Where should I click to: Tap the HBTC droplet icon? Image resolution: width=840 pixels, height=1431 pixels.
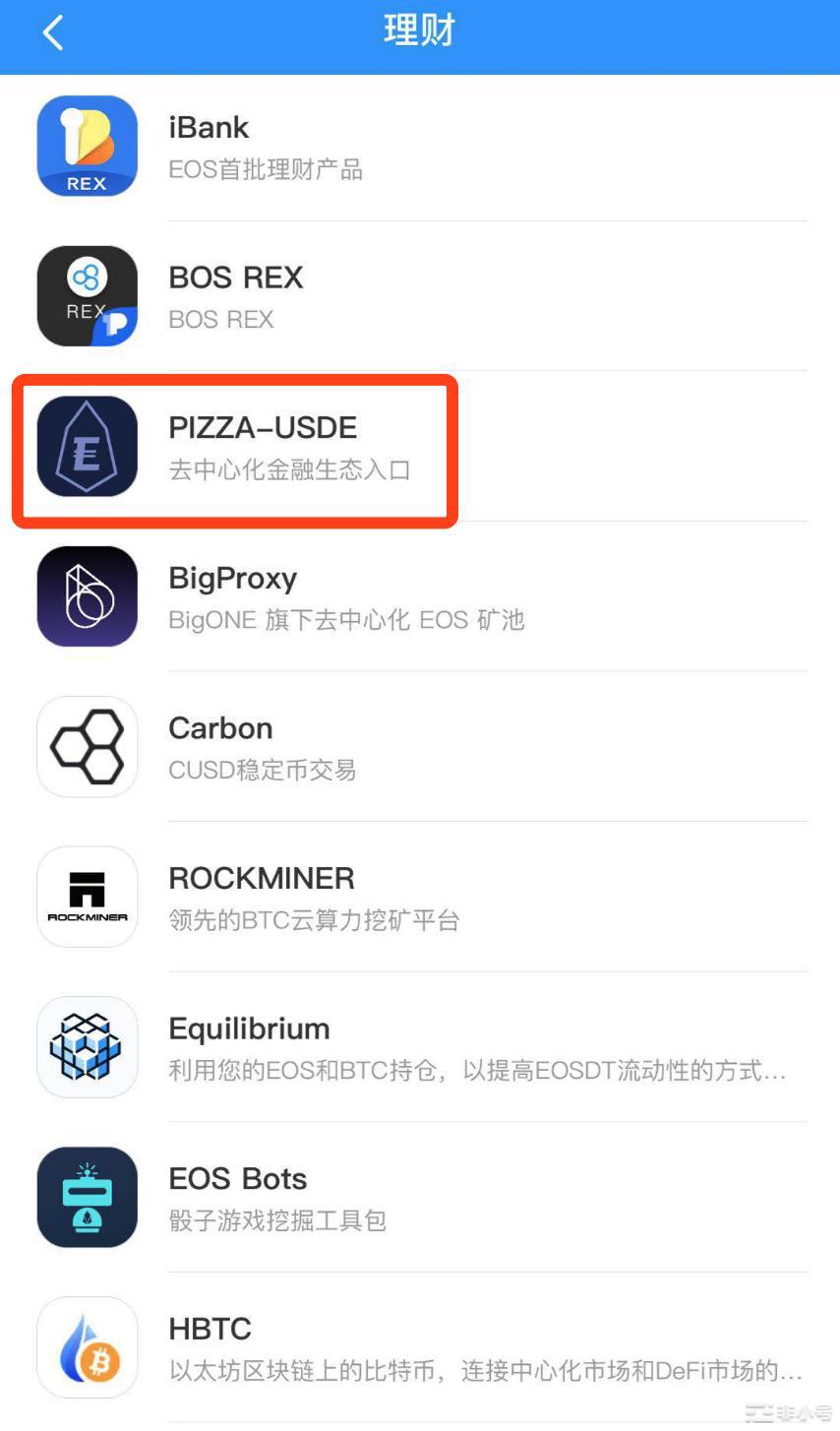pyautogui.click(x=87, y=1347)
